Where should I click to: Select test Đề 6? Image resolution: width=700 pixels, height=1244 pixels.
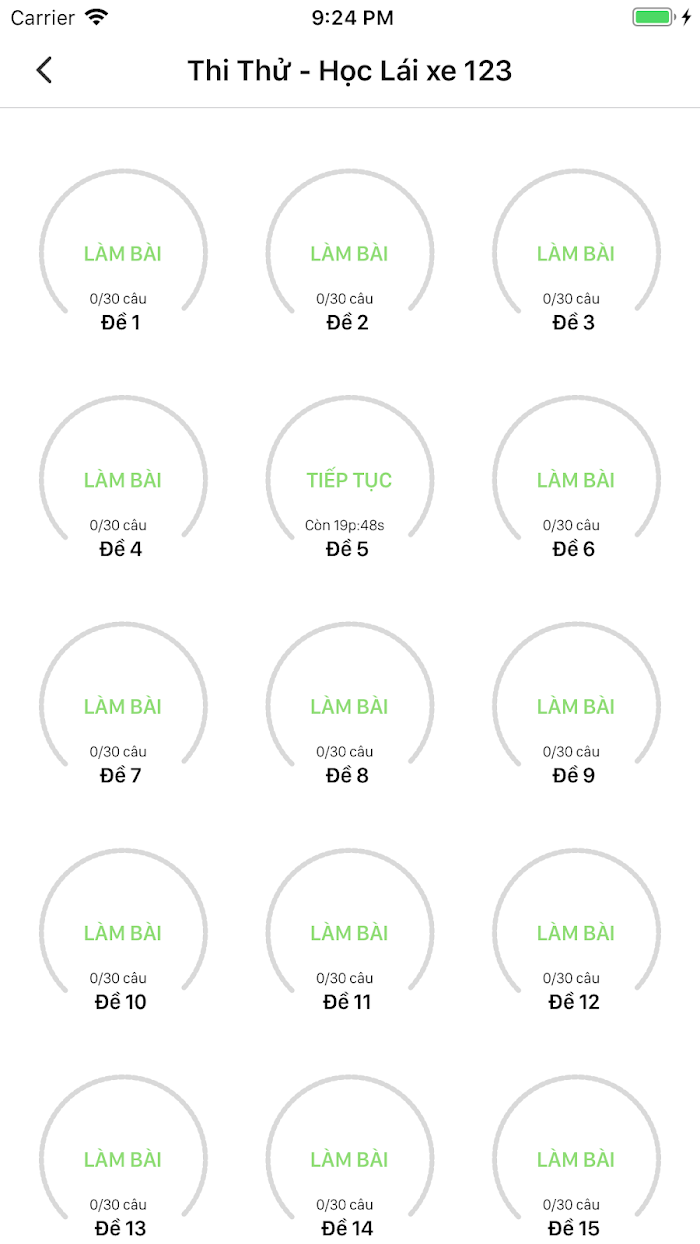click(576, 480)
